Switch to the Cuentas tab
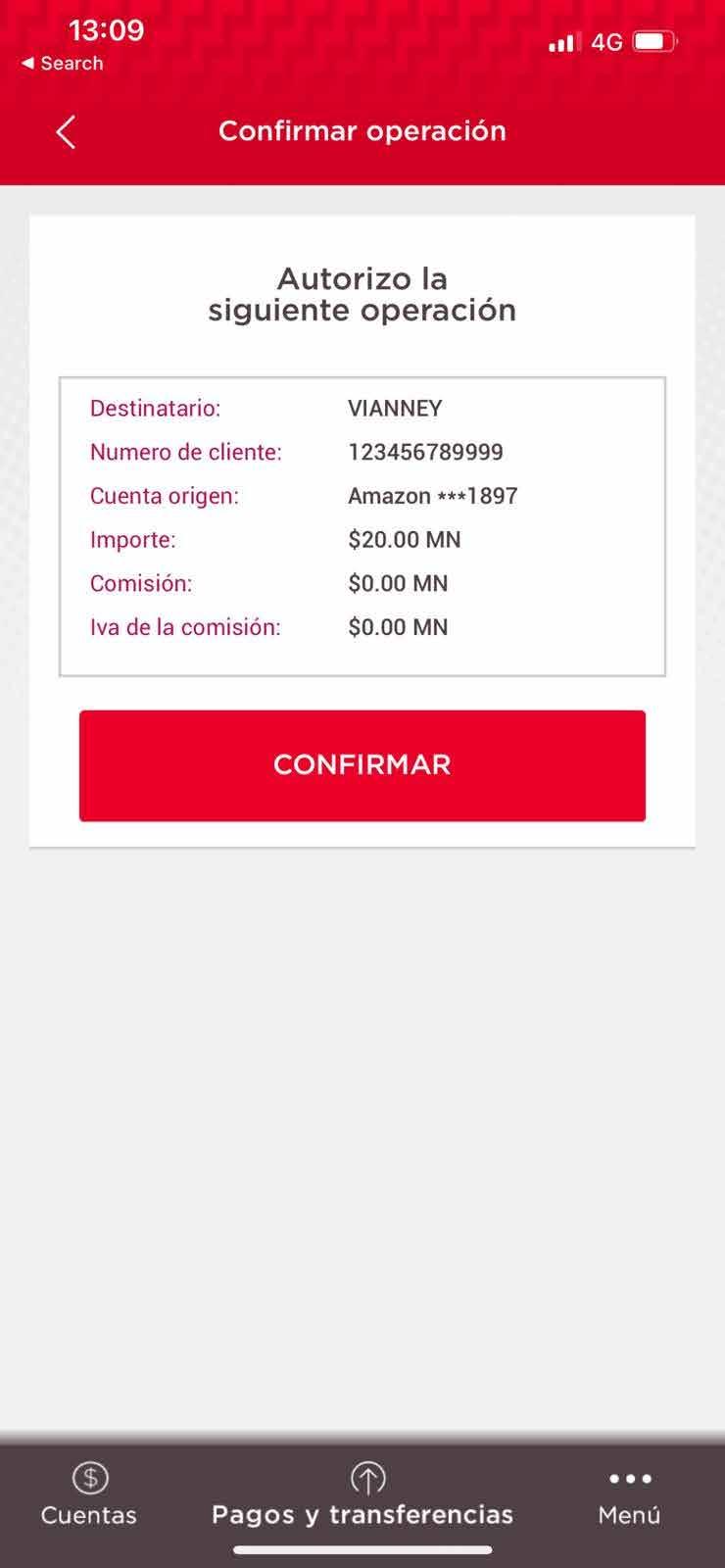This screenshot has width=725, height=1568. pyautogui.click(x=89, y=1494)
